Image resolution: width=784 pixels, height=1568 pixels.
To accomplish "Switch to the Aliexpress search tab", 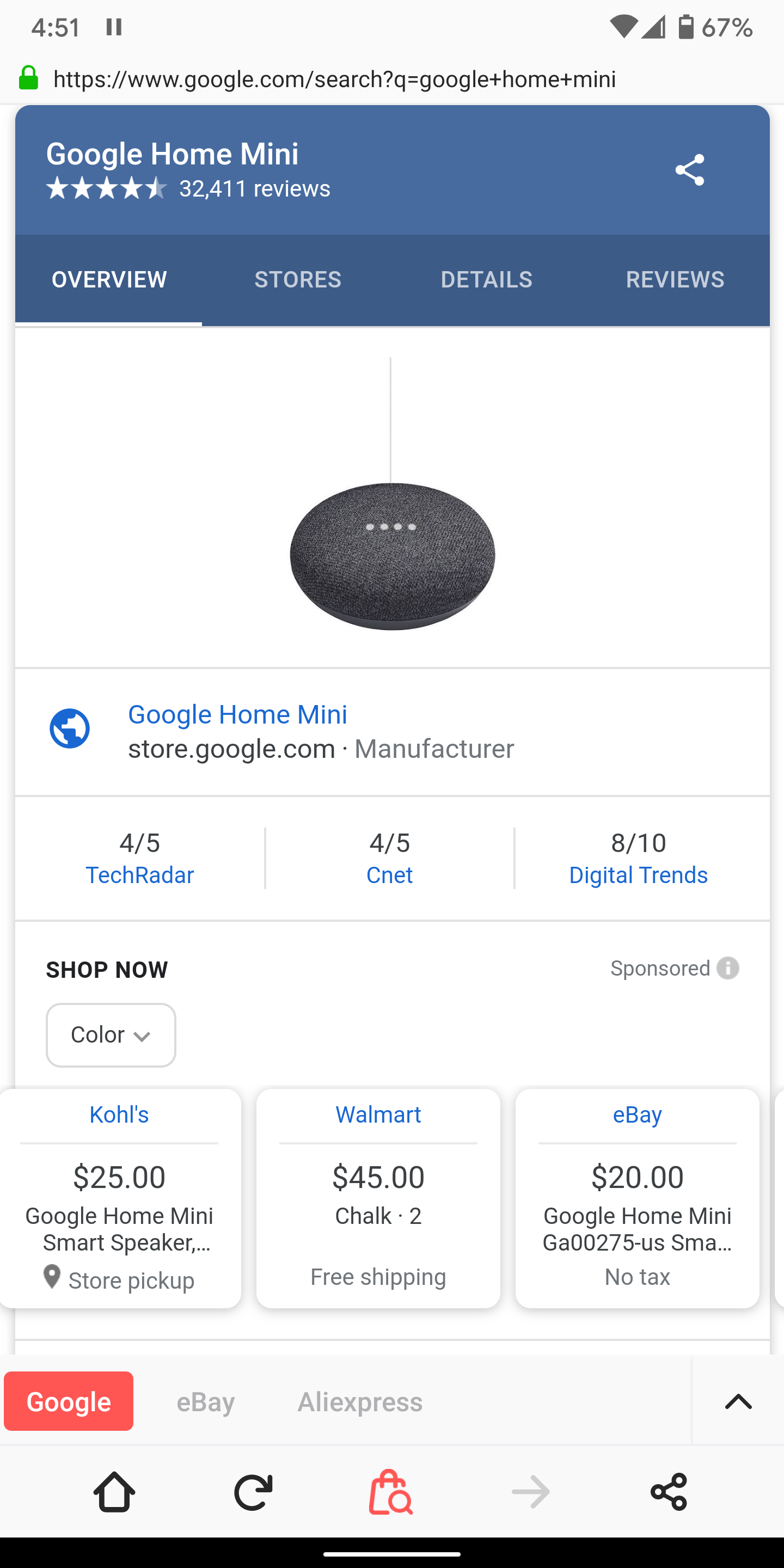I will [360, 1402].
